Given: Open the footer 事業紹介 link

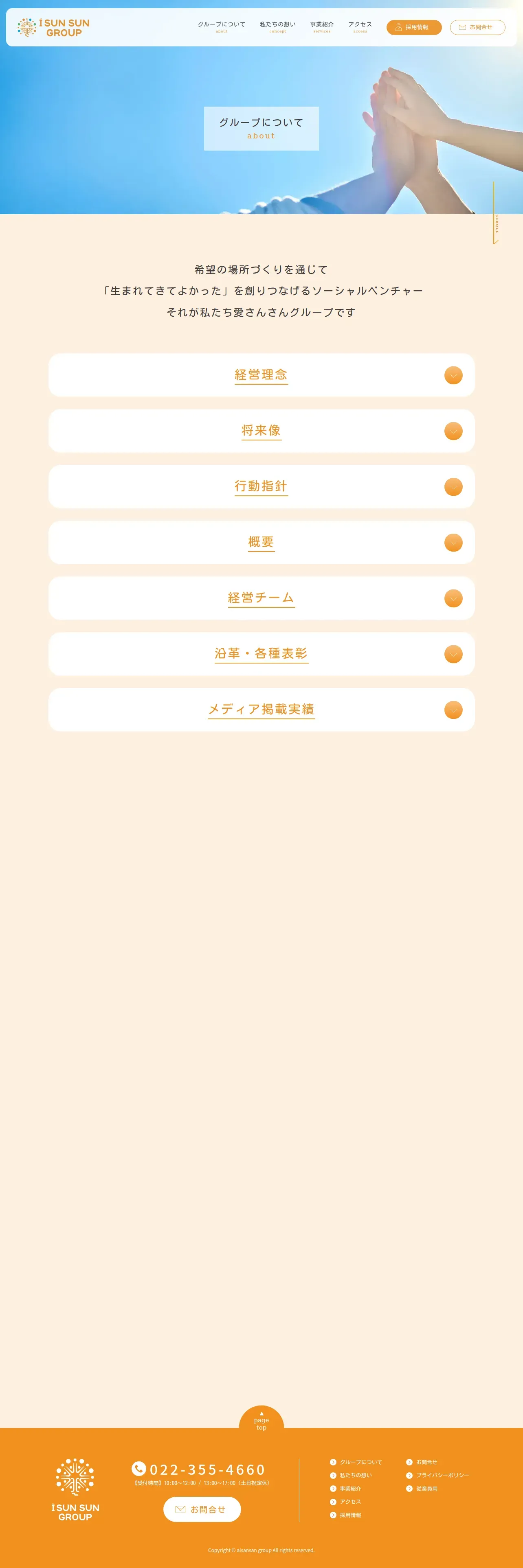Looking at the screenshot, I should 350,1489.
